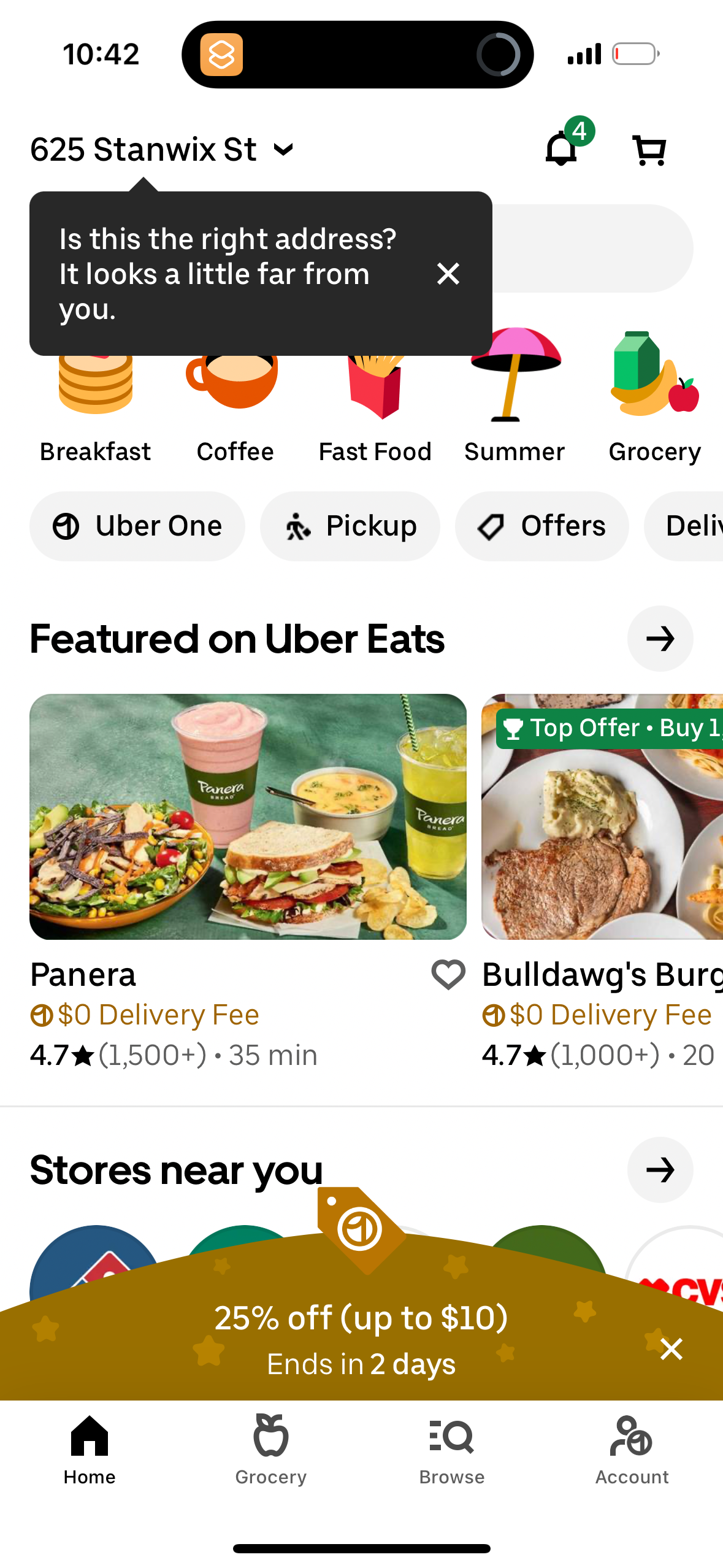
Task: Dismiss the 25% off promo banner
Action: pyautogui.click(x=671, y=1349)
